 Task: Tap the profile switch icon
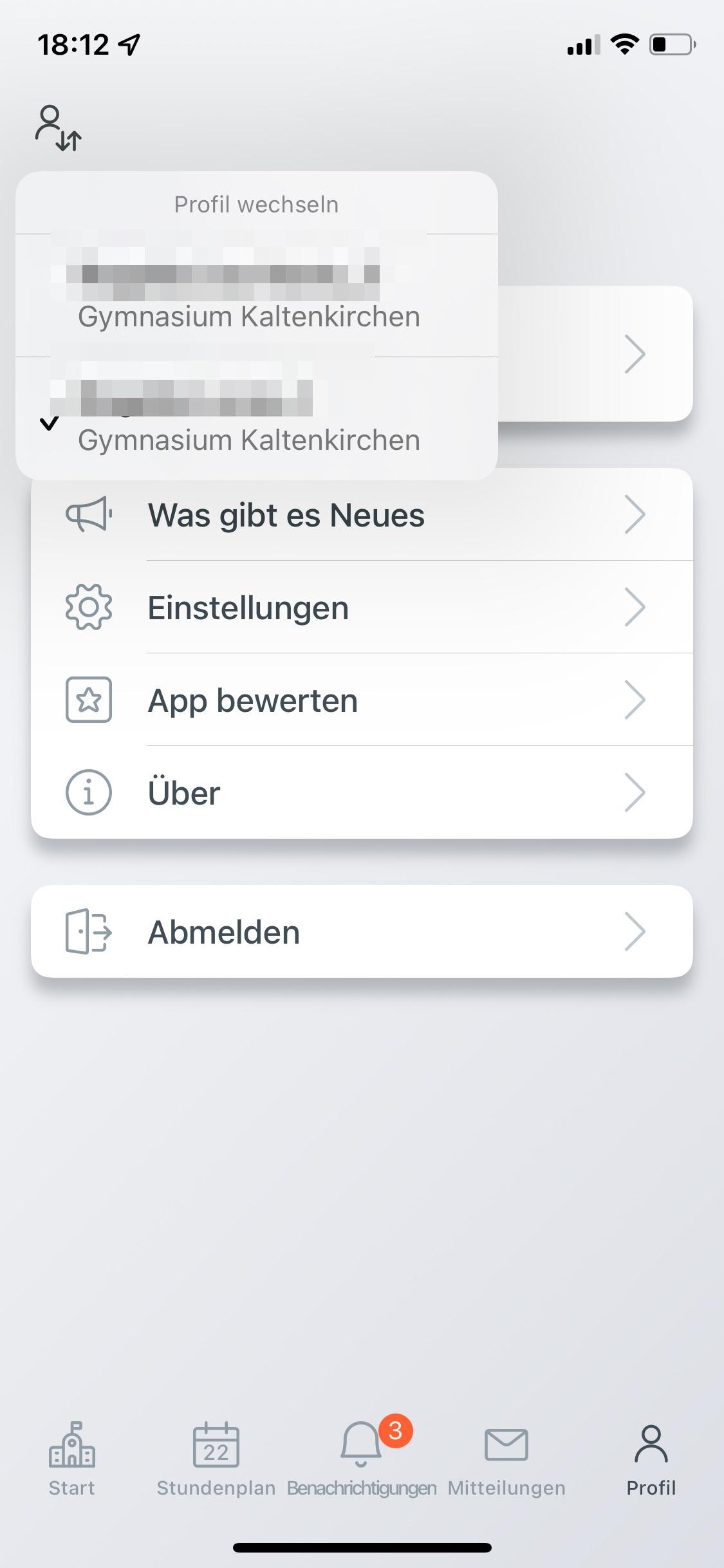coord(59,129)
